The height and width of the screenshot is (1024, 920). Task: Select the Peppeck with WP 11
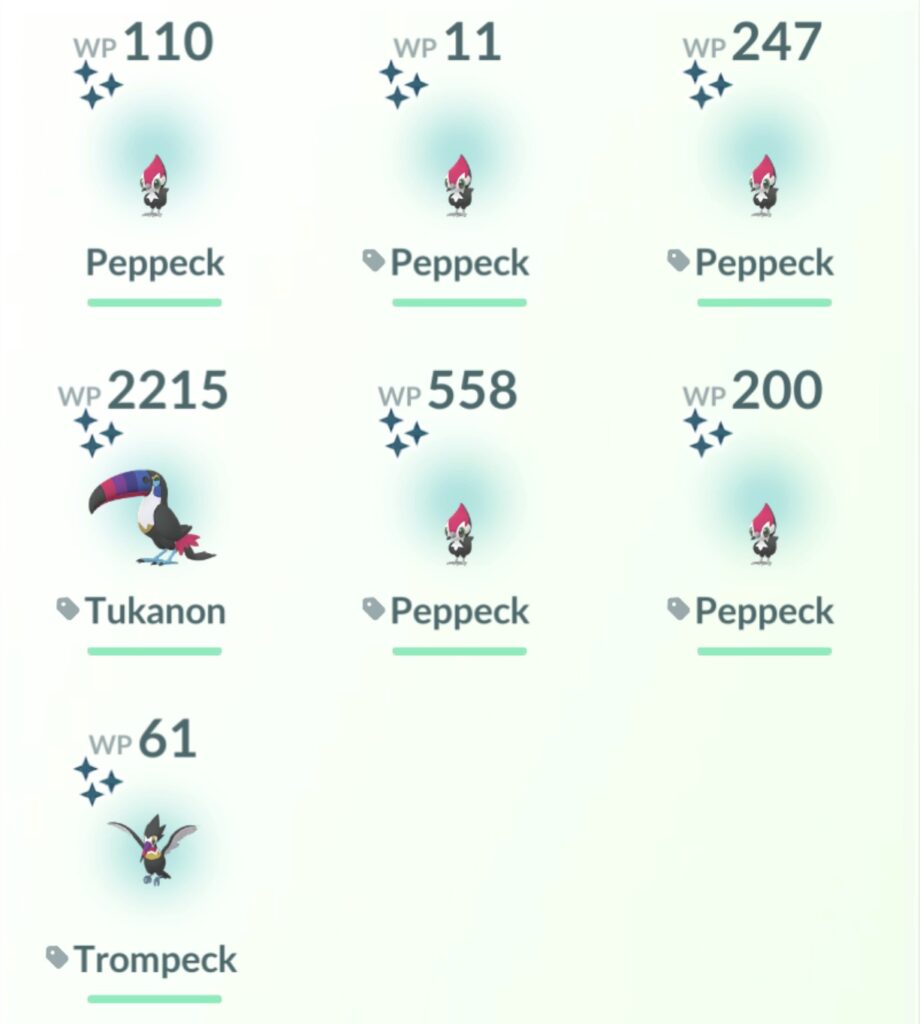click(459, 186)
